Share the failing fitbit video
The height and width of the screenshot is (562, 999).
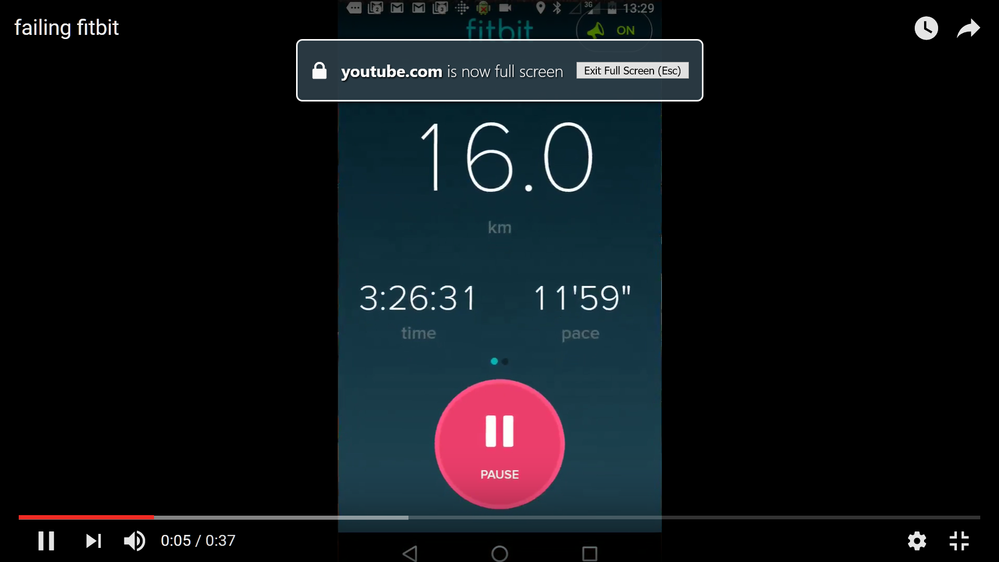(968, 29)
